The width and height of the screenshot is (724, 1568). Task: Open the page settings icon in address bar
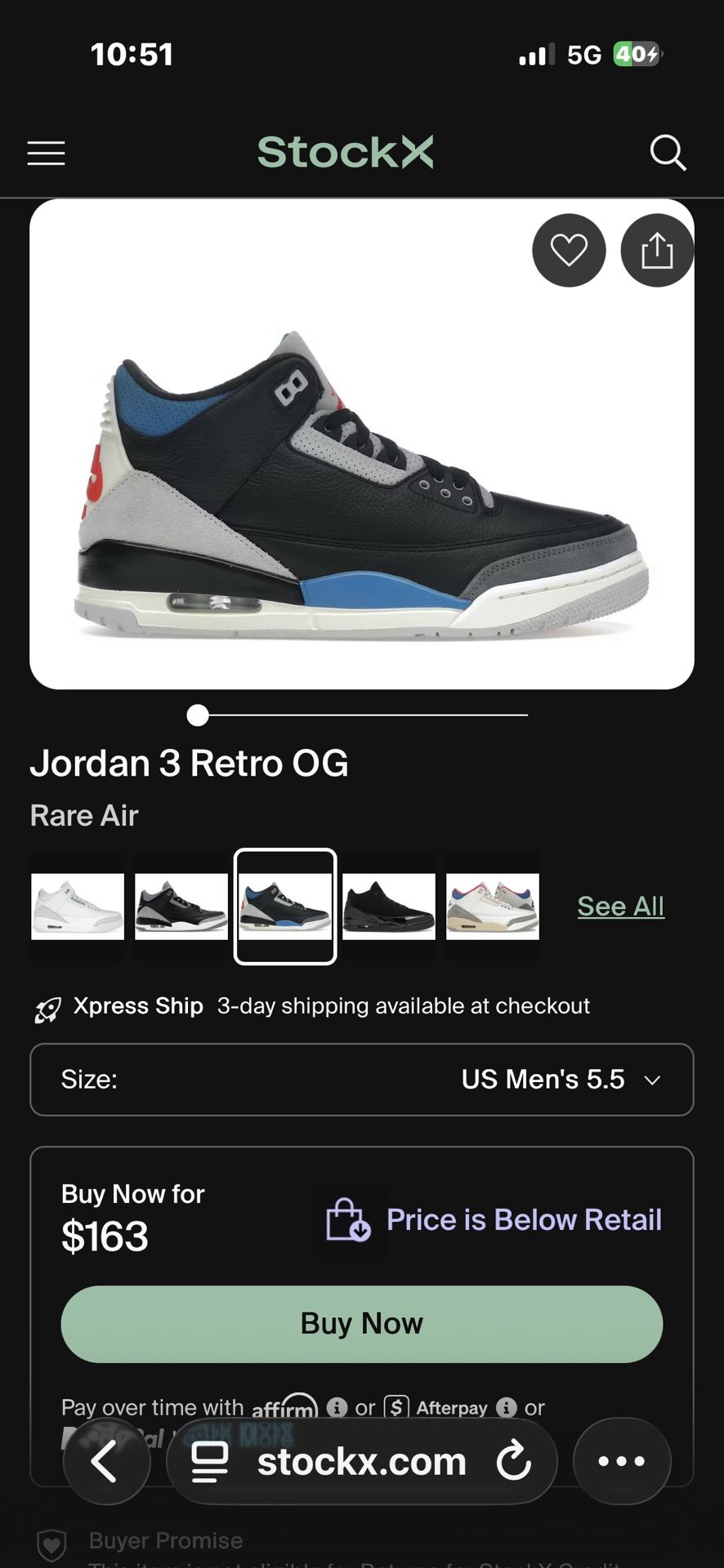(x=210, y=1461)
